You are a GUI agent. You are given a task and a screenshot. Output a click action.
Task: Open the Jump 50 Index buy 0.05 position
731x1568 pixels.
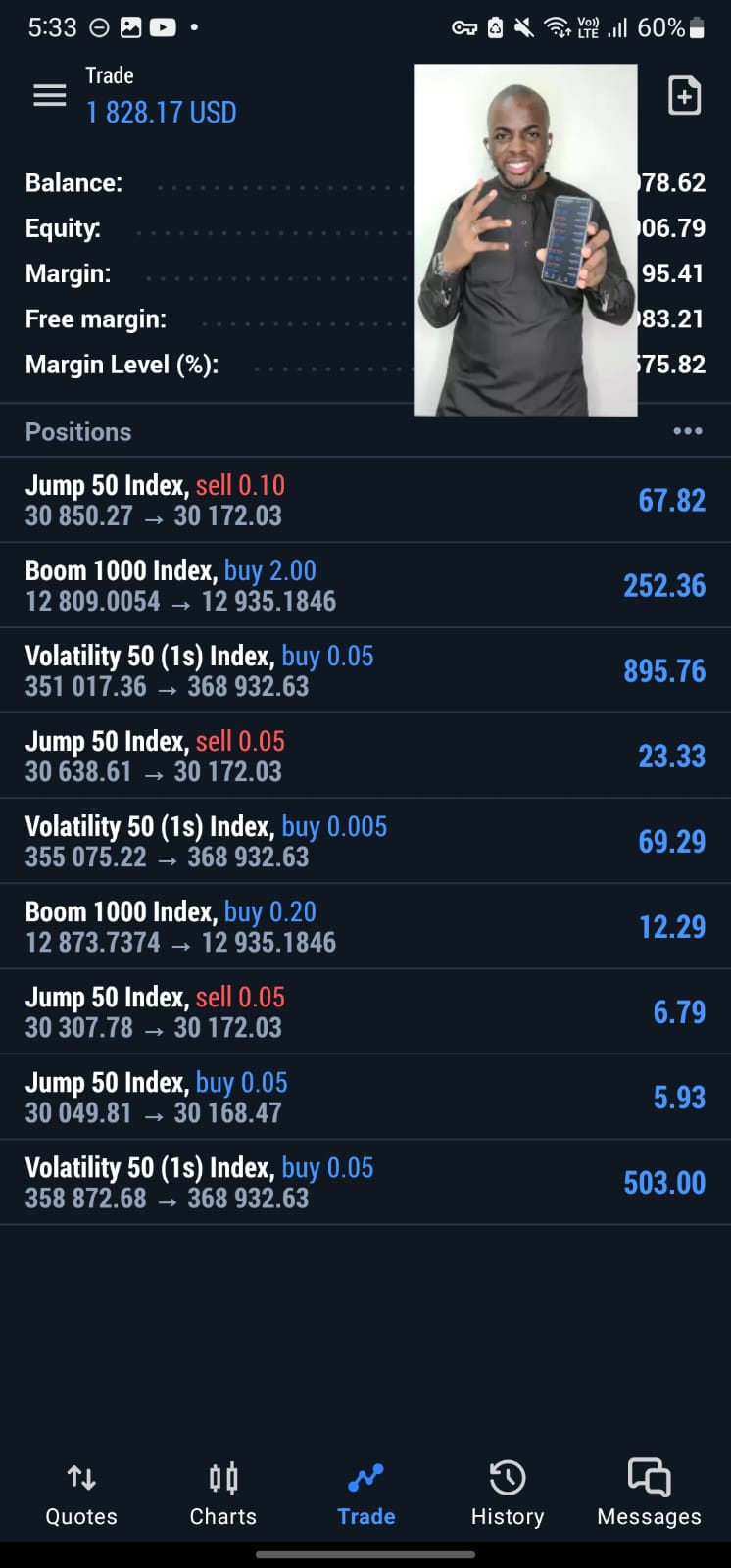[365, 1097]
